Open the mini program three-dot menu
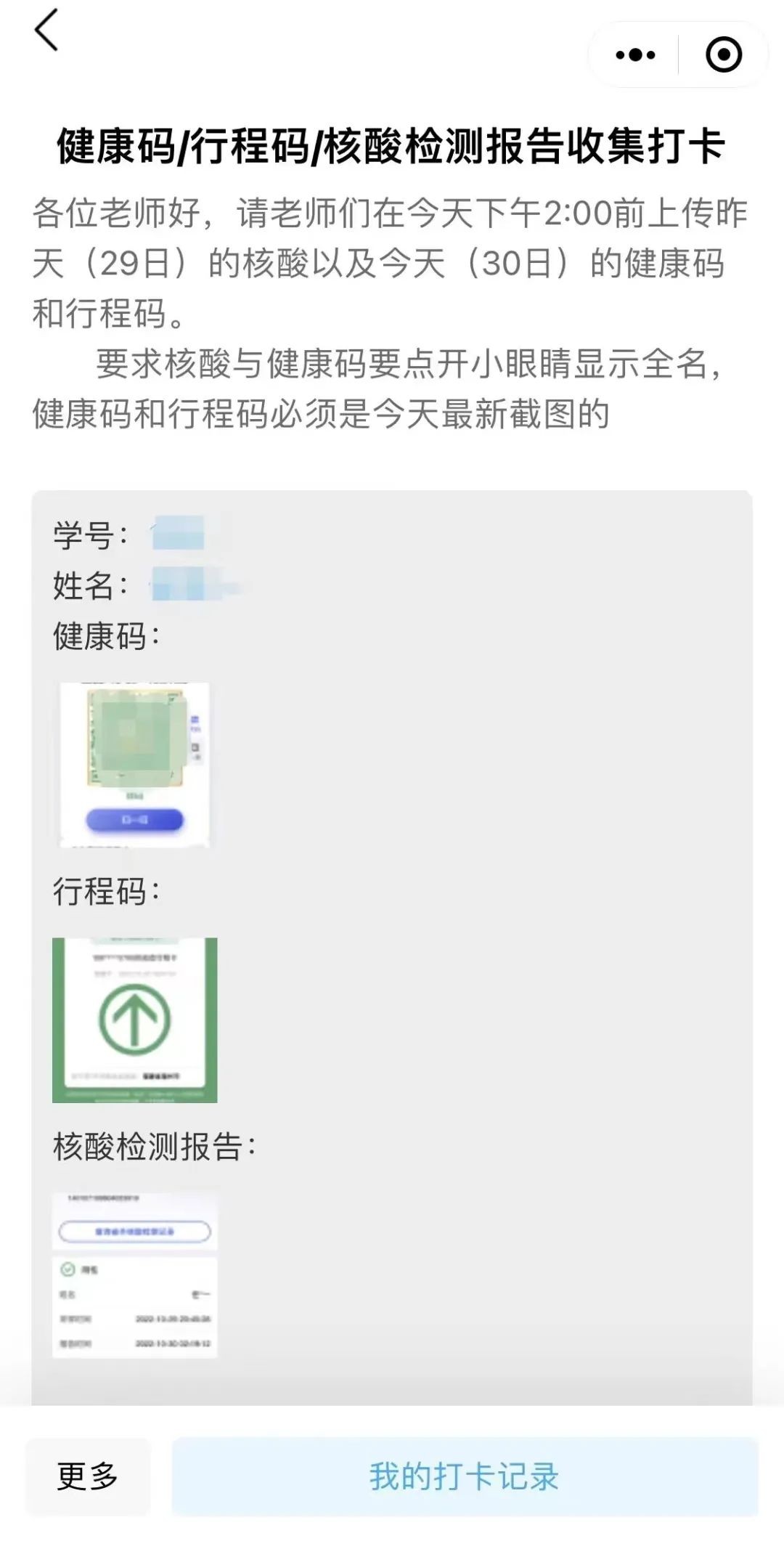The width and height of the screenshot is (784, 1541). click(635, 55)
